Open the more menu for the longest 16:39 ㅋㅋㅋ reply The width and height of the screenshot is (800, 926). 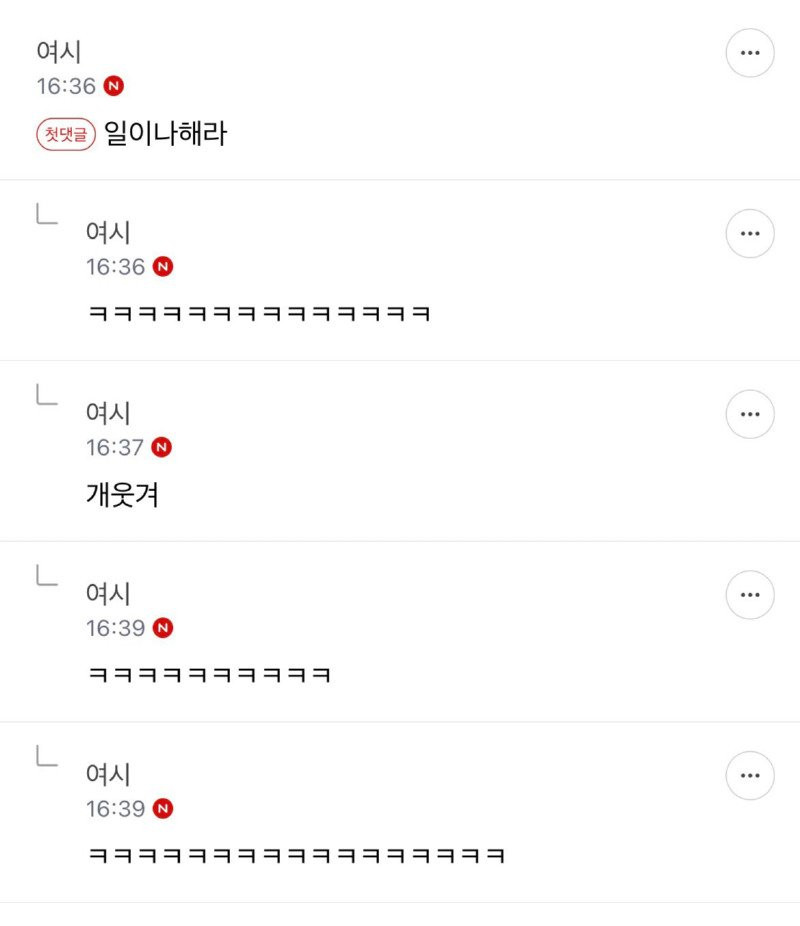click(x=749, y=775)
